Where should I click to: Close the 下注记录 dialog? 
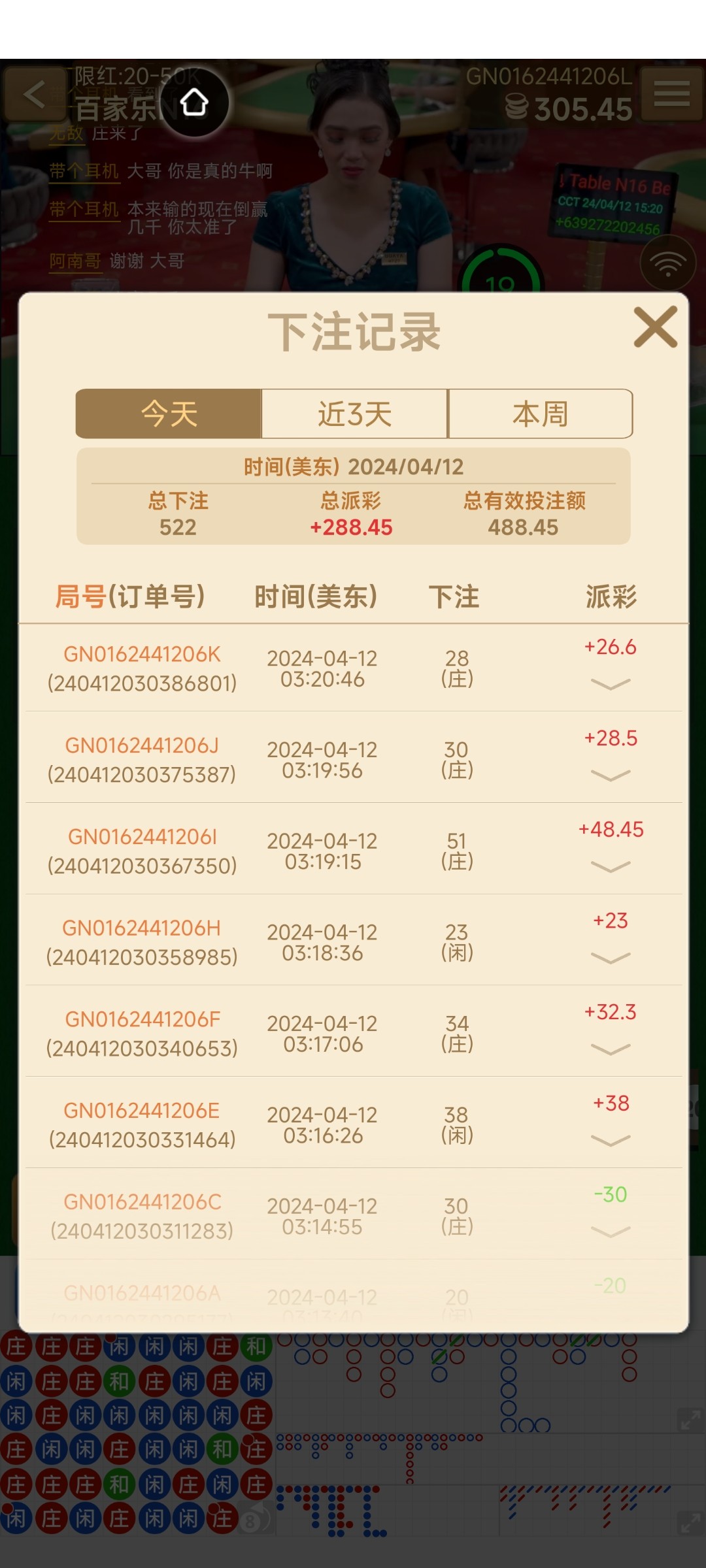(x=655, y=327)
